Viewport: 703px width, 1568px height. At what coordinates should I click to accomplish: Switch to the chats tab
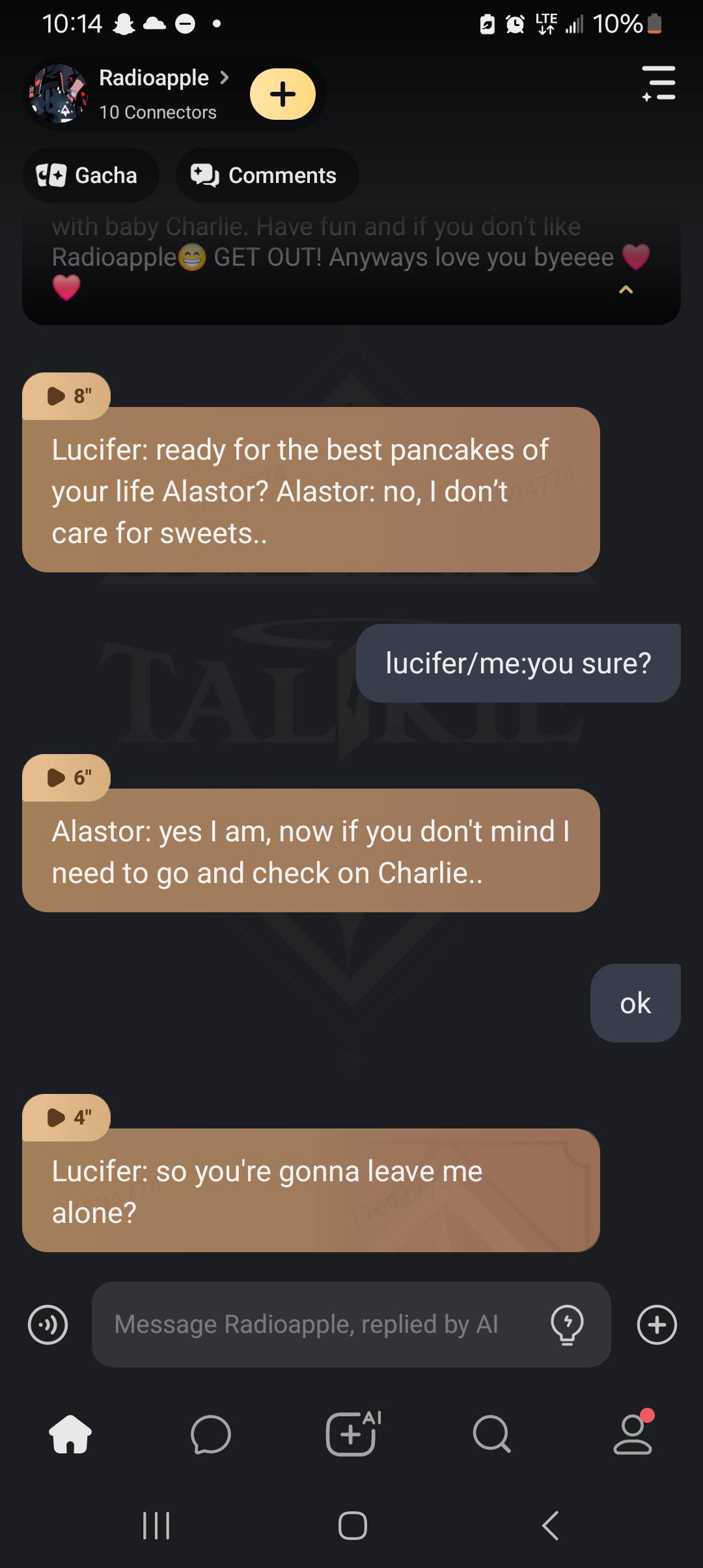point(210,1434)
